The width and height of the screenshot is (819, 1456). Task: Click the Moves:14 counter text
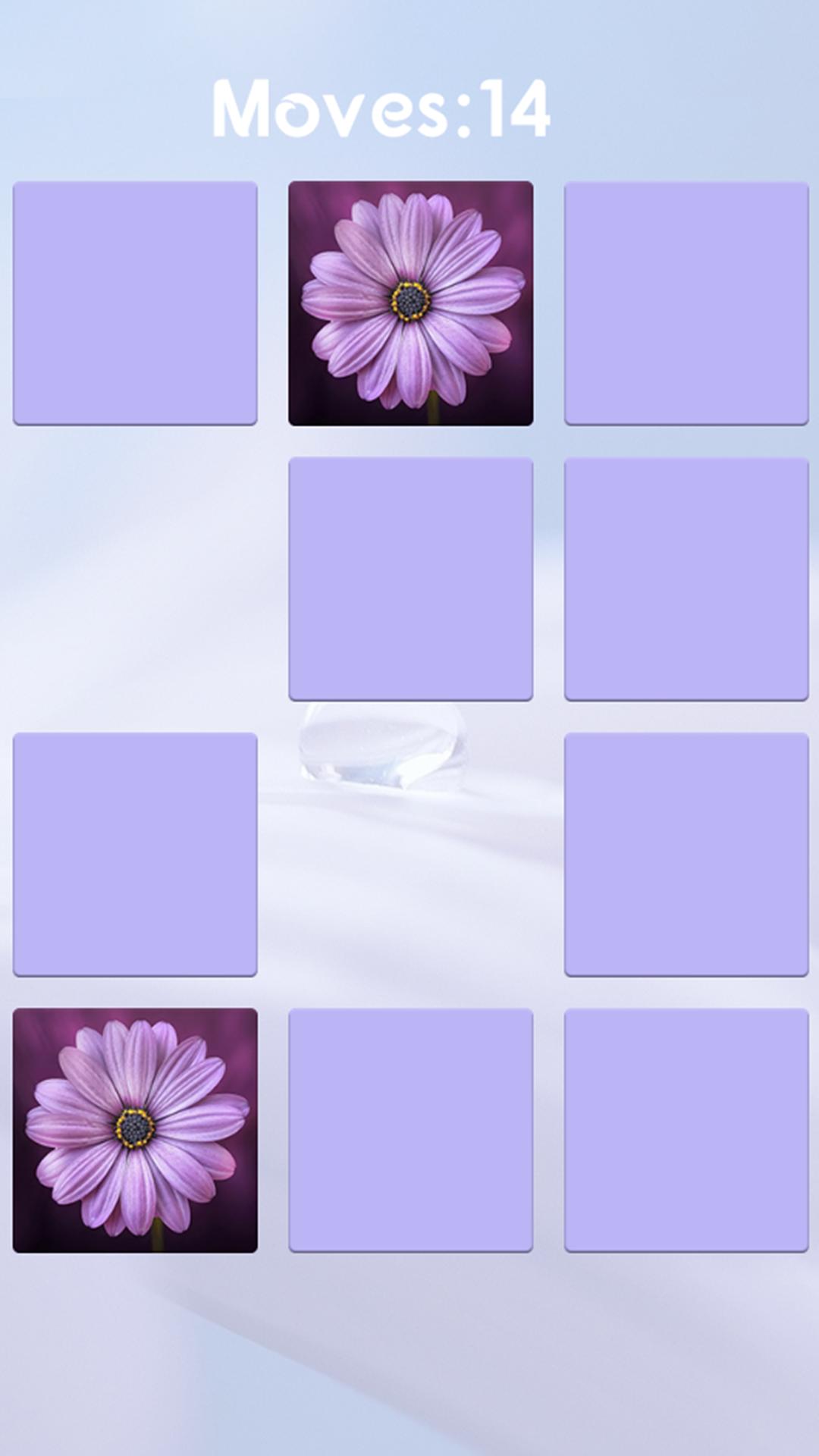pos(381,108)
